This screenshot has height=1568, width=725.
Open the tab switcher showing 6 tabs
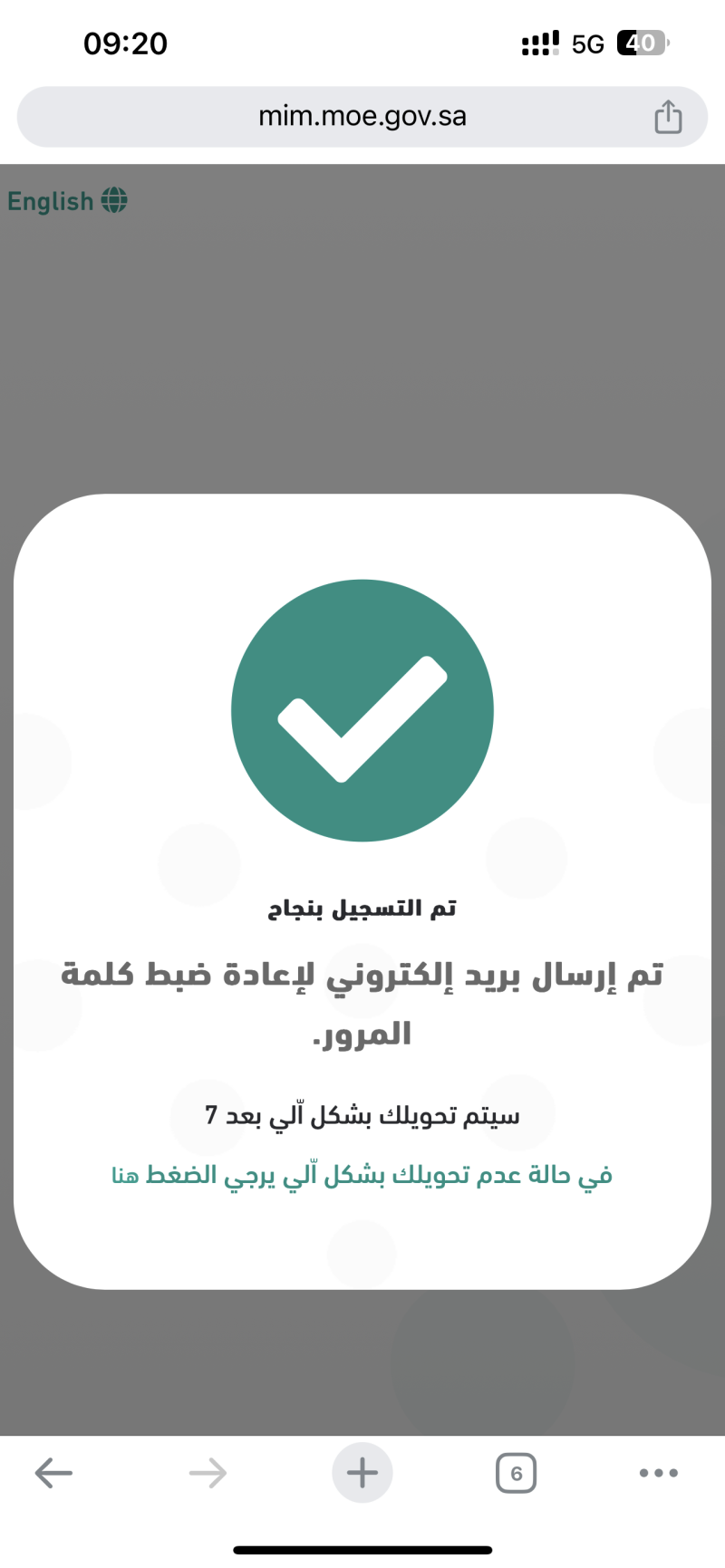click(517, 1473)
